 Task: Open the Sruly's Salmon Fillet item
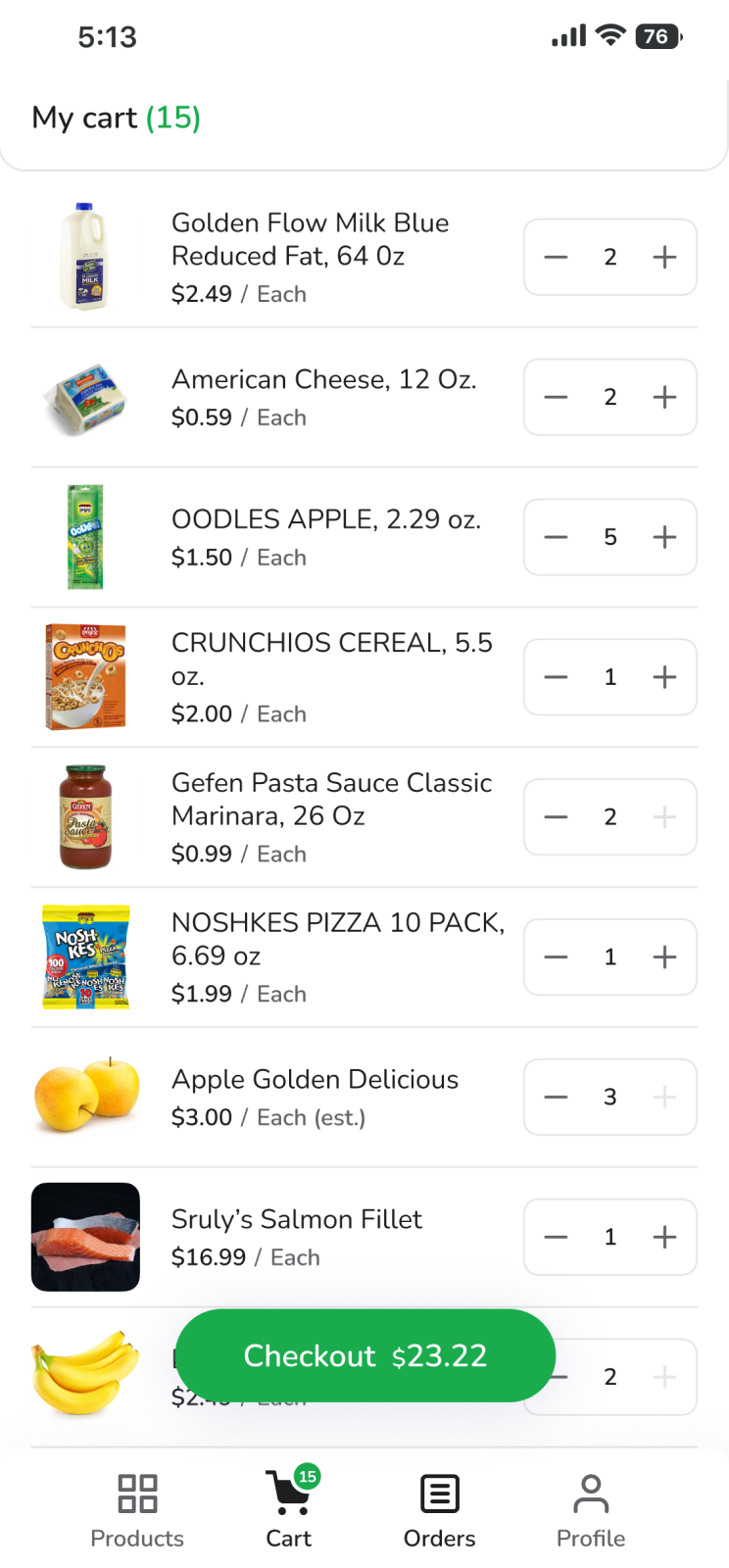(296, 1220)
